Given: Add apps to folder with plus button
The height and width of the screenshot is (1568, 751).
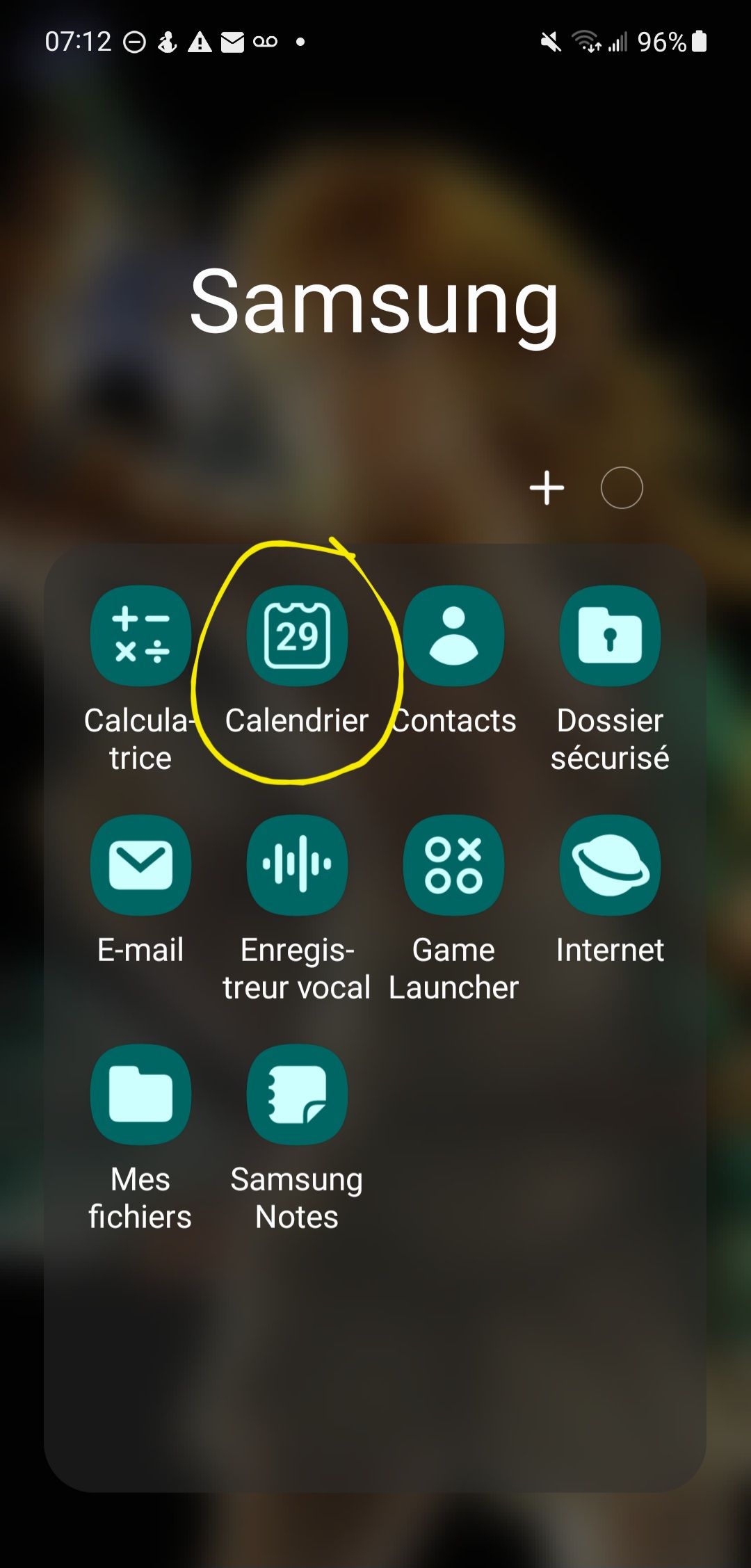Looking at the screenshot, I should pos(547,487).
